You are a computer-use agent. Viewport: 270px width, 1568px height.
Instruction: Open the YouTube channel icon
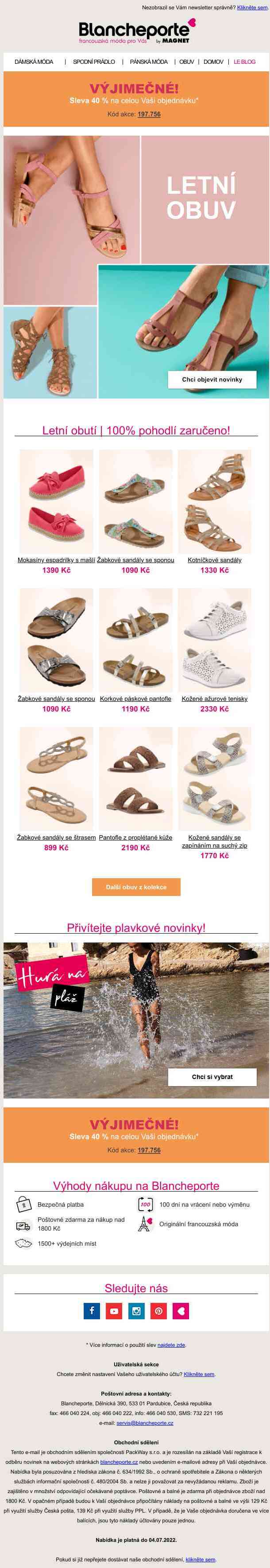coord(114,1311)
